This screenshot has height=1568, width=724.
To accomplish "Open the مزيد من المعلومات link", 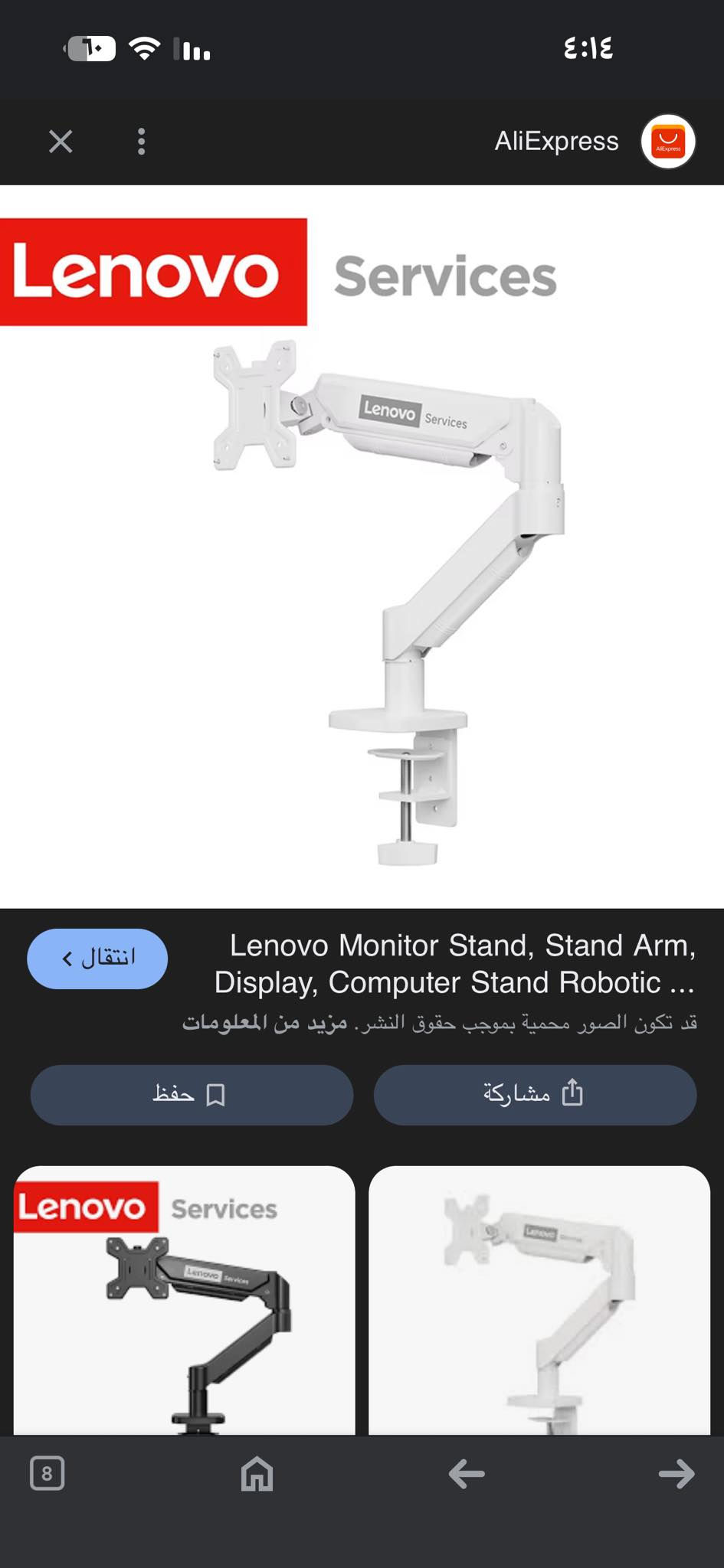I will [264, 1023].
